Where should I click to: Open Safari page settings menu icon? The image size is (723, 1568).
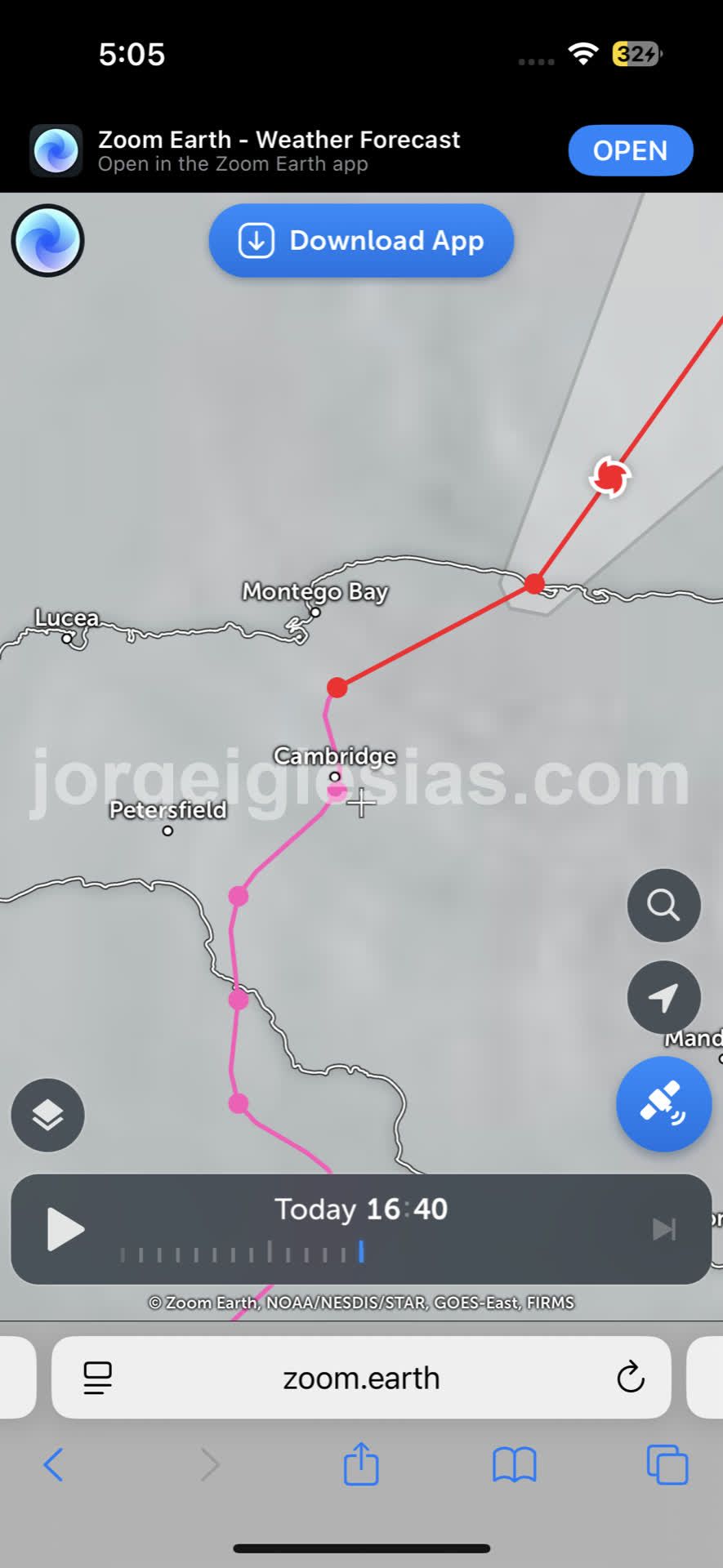coord(98,1378)
